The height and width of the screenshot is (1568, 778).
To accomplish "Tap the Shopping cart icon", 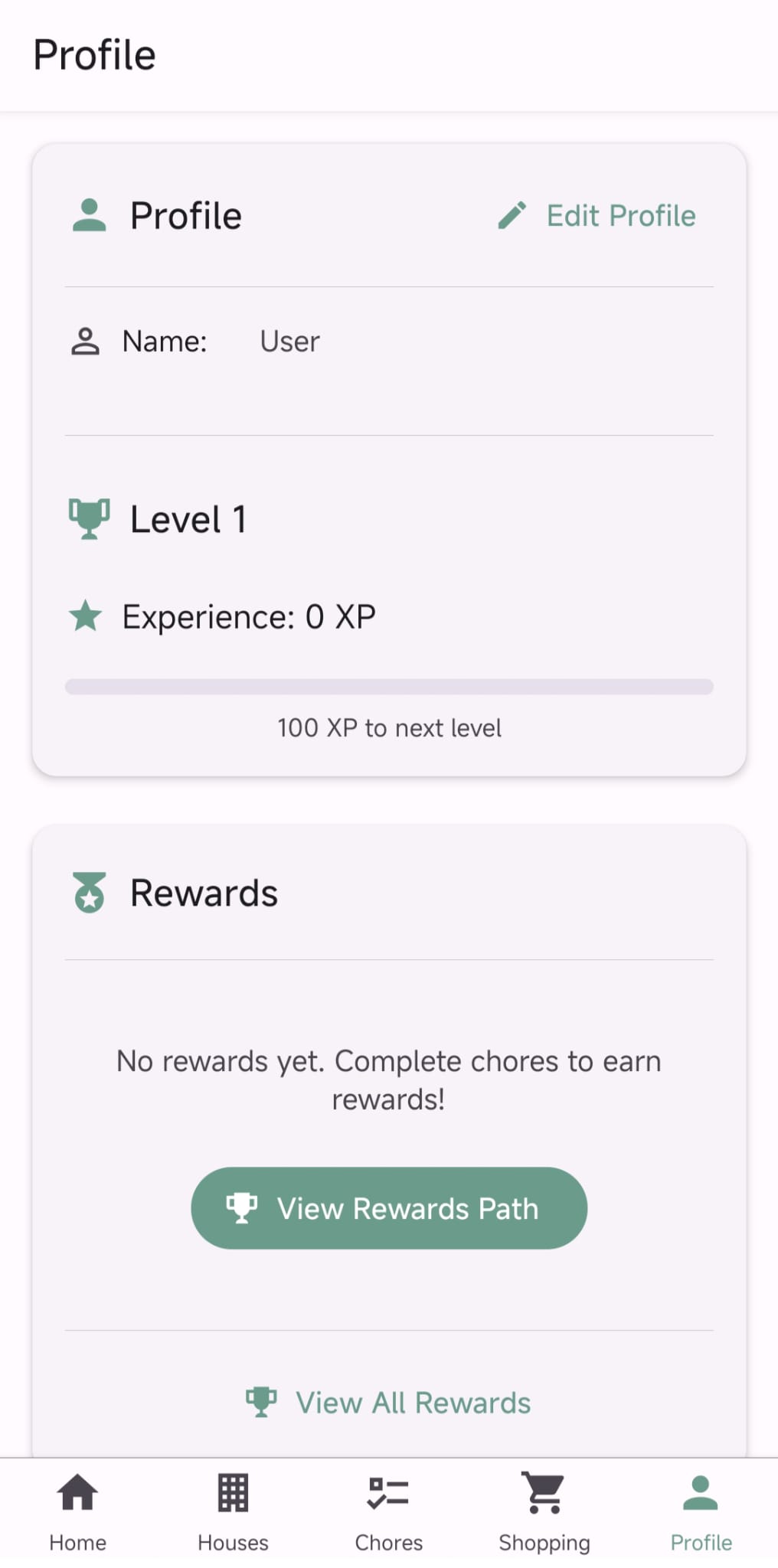I will 544,1491.
